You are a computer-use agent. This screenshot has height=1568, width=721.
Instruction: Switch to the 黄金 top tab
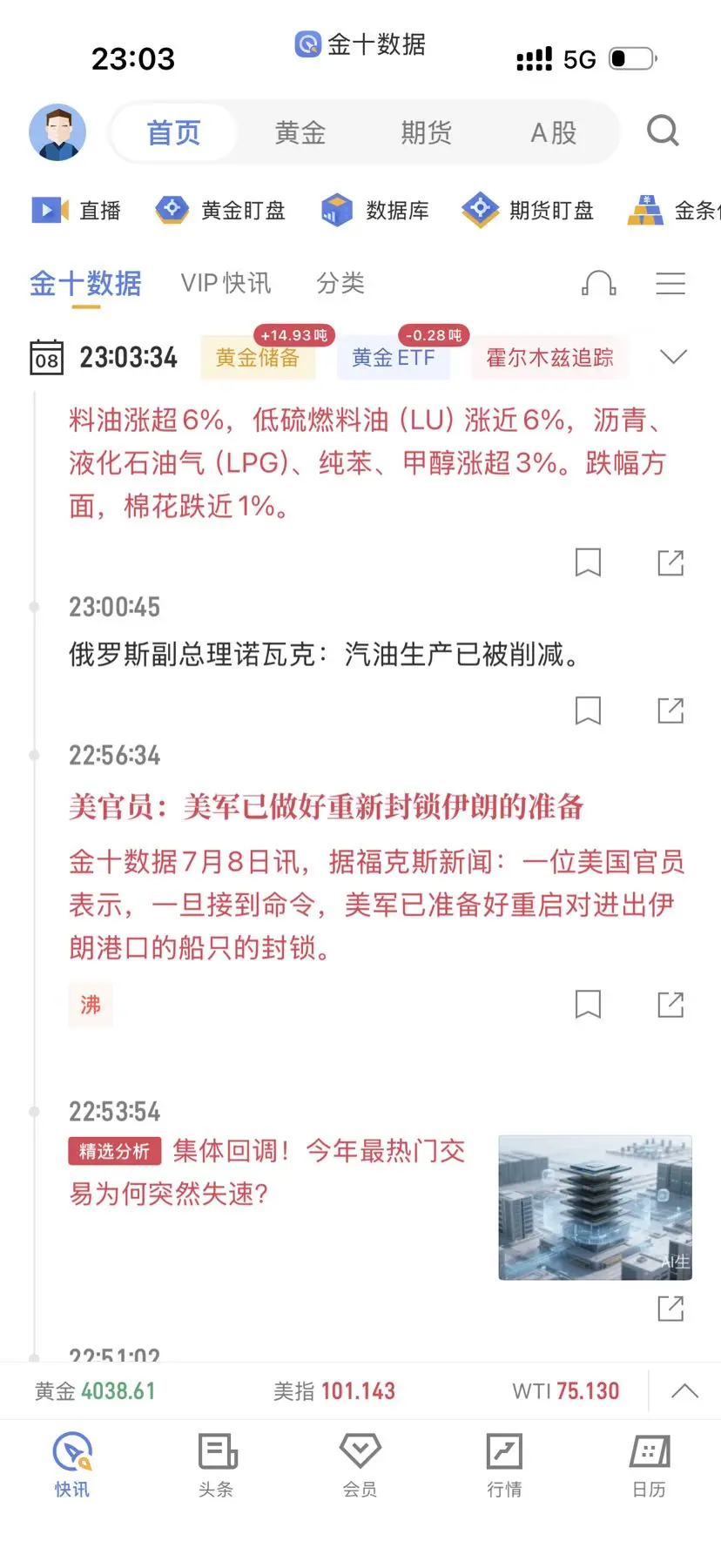pyautogui.click(x=300, y=132)
